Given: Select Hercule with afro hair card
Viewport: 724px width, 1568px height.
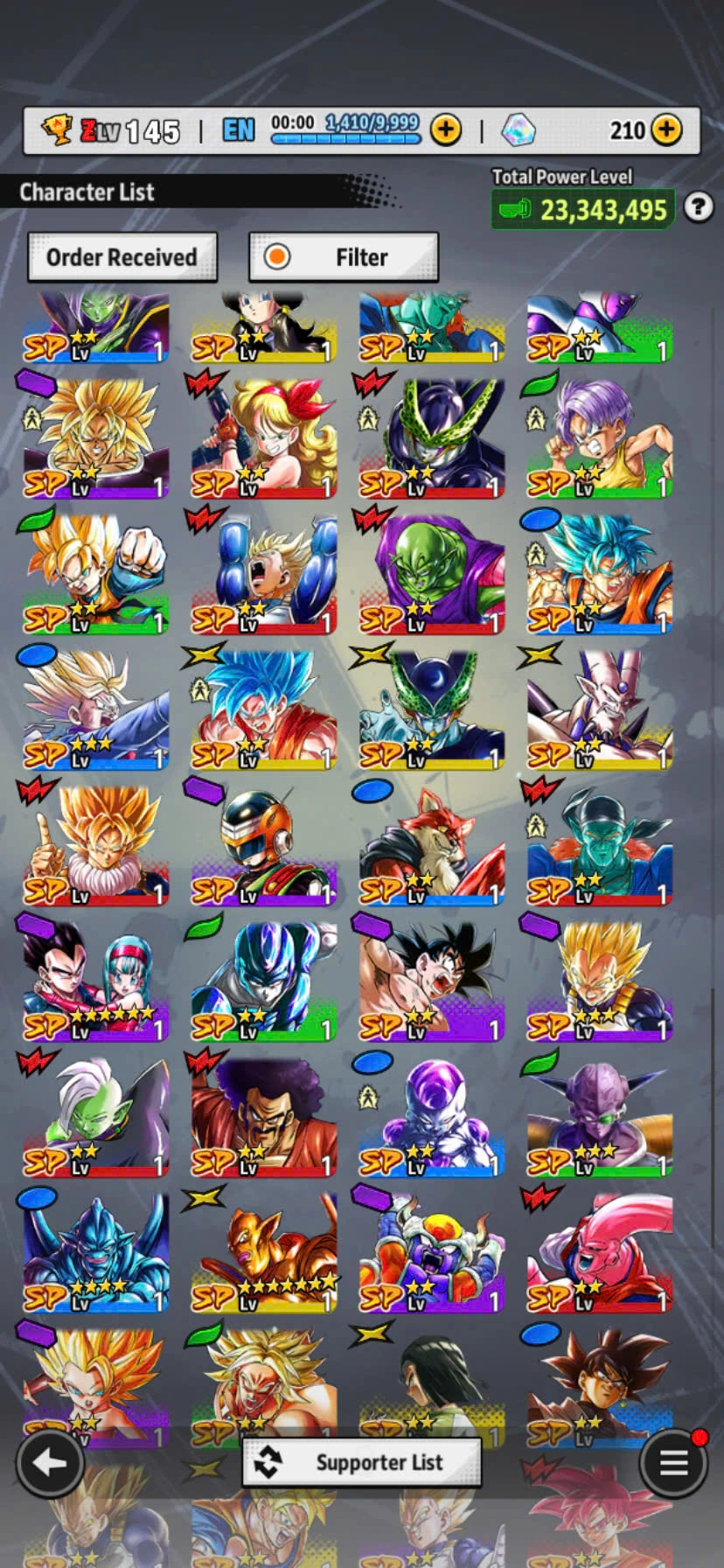Looking at the screenshot, I should (263, 1113).
